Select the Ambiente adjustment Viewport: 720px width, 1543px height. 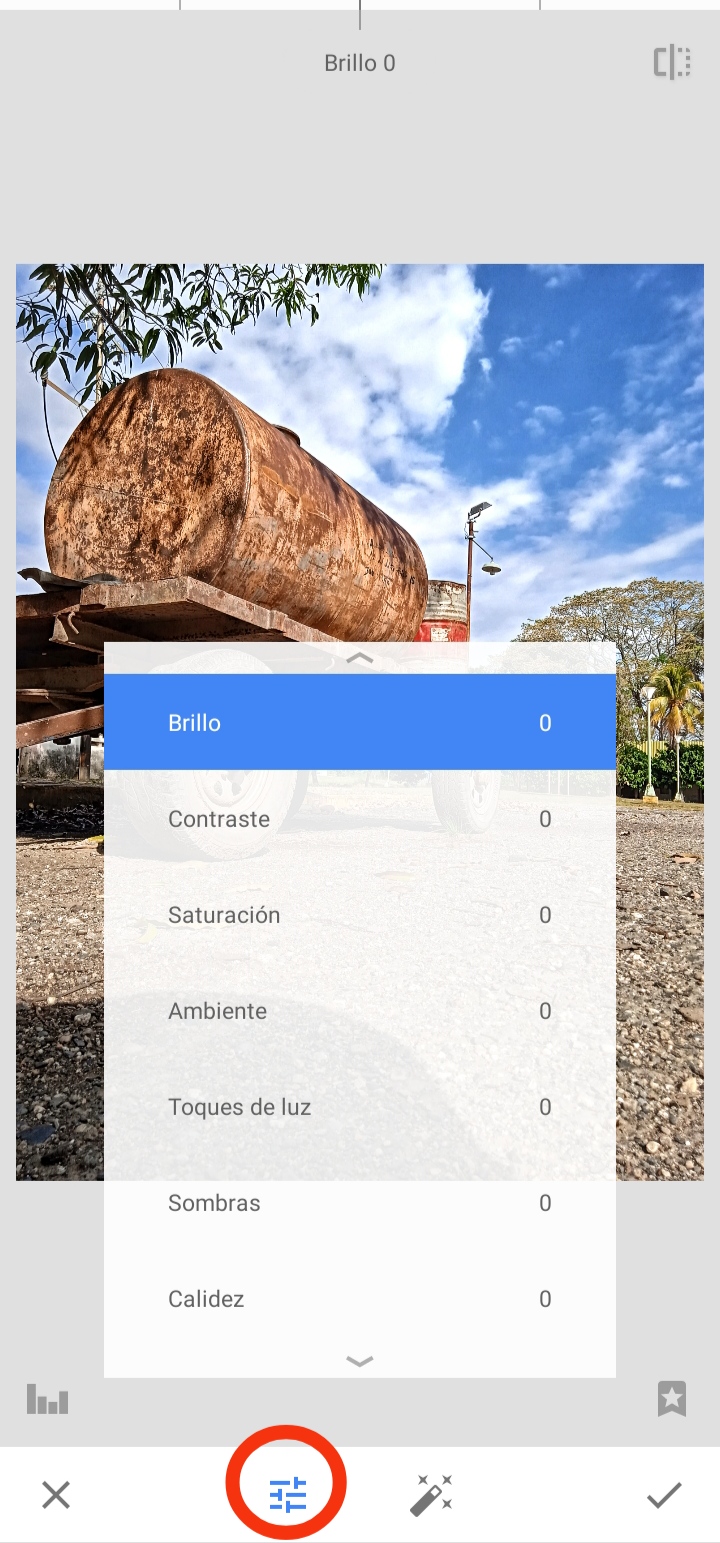pos(360,1011)
